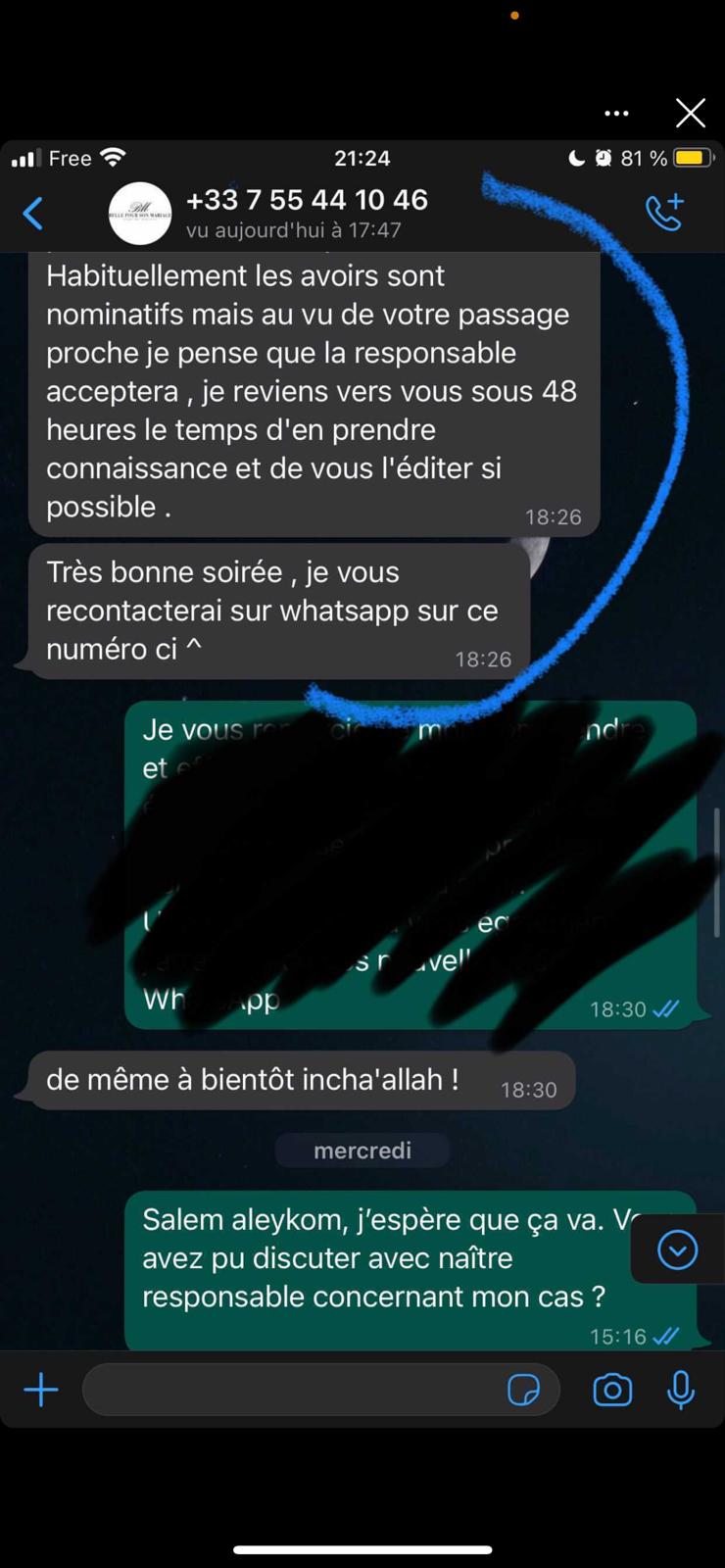725x1568 pixels.
Task: Open the three-dot options menu
Action: pyautogui.click(x=616, y=114)
